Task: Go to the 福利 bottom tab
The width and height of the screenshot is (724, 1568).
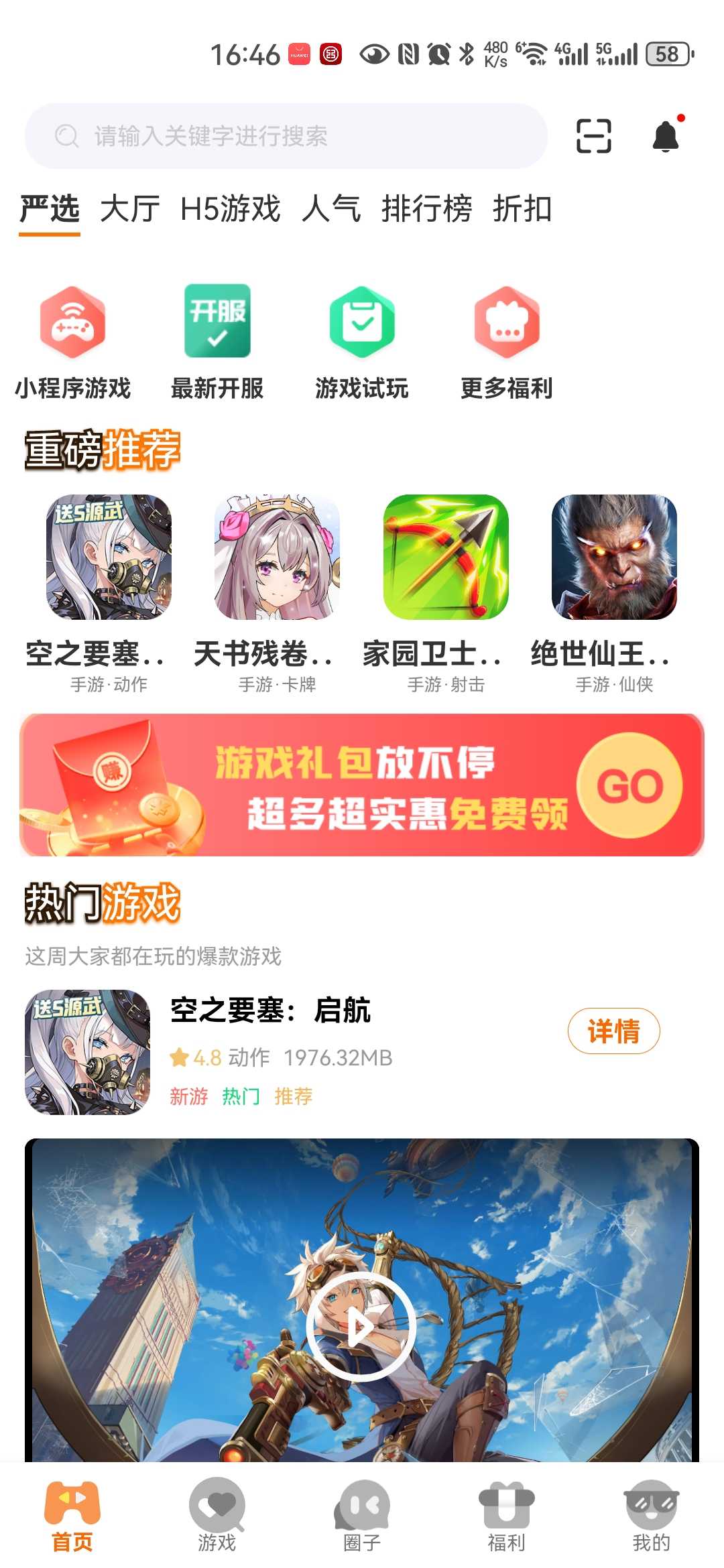Action: [506, 1516]
